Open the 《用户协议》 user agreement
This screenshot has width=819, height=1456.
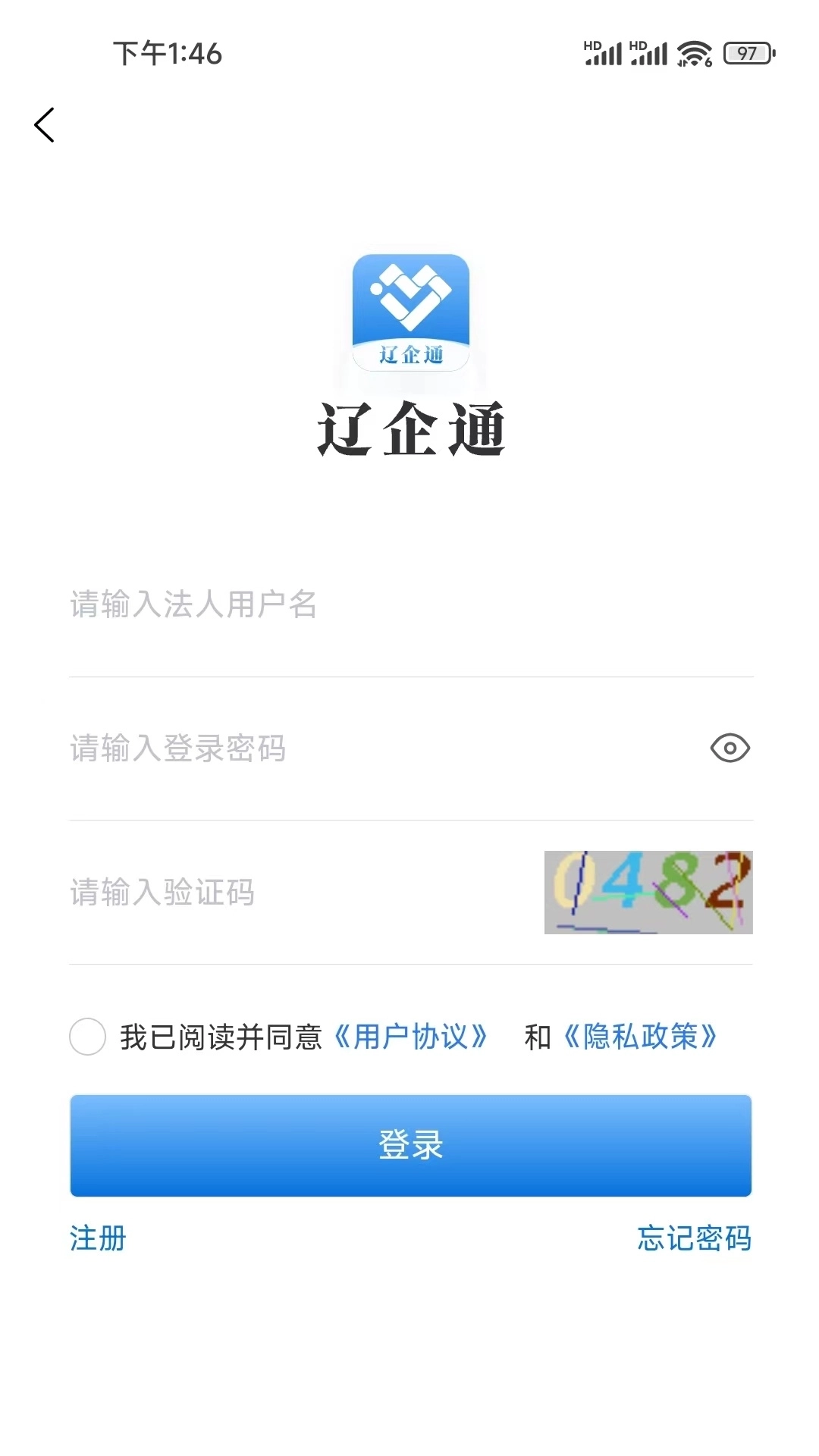(x=409, y=1037)
